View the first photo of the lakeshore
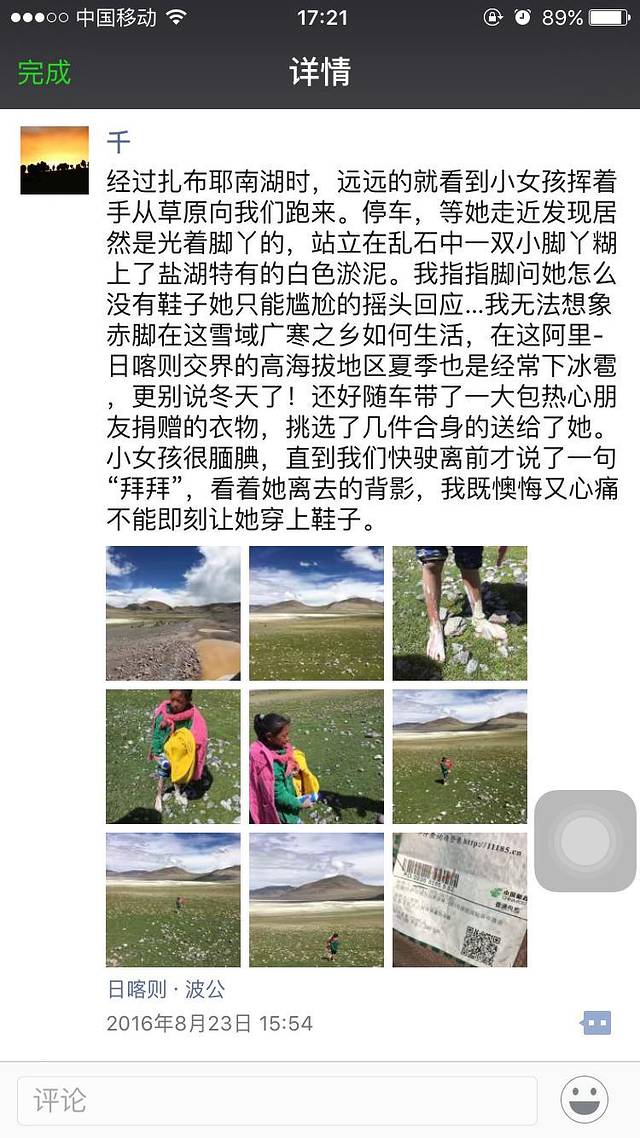This screenshot has height=1138, width=640. point(173,613)
